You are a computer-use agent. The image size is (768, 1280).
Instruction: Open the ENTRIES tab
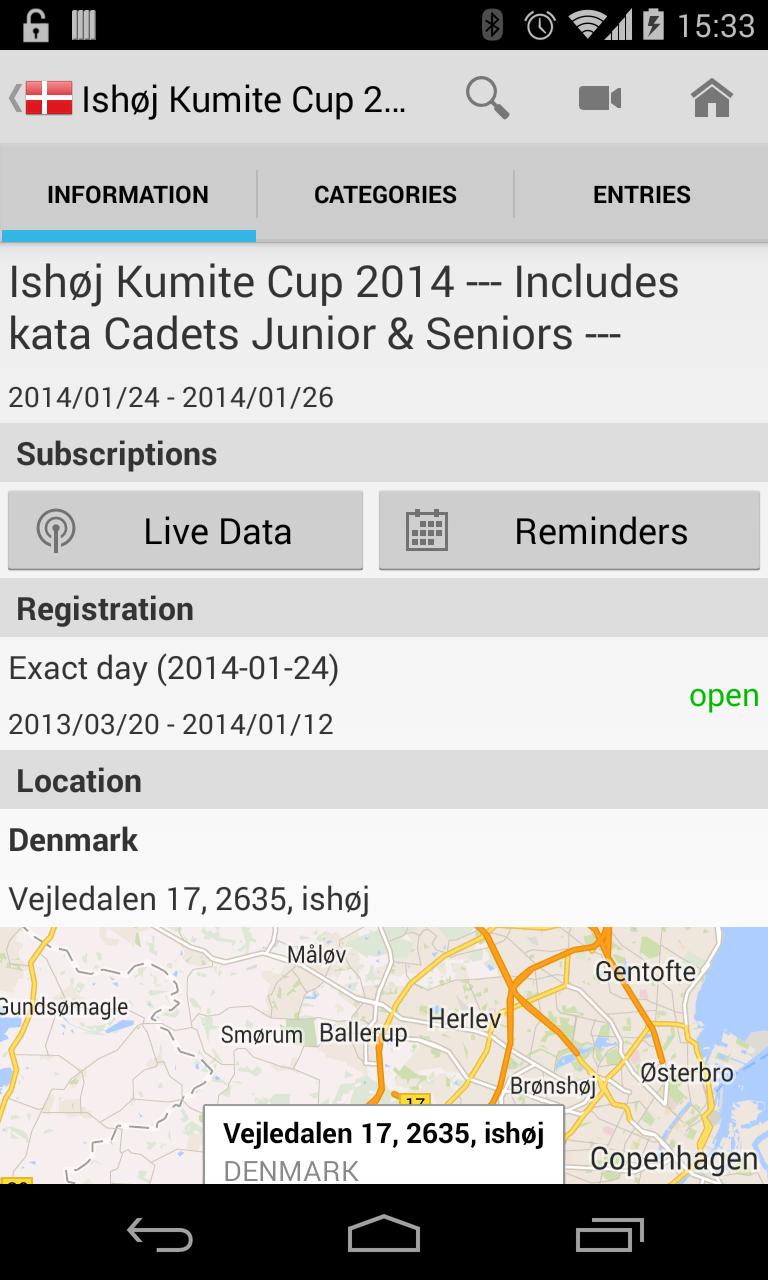coord(641,194)
